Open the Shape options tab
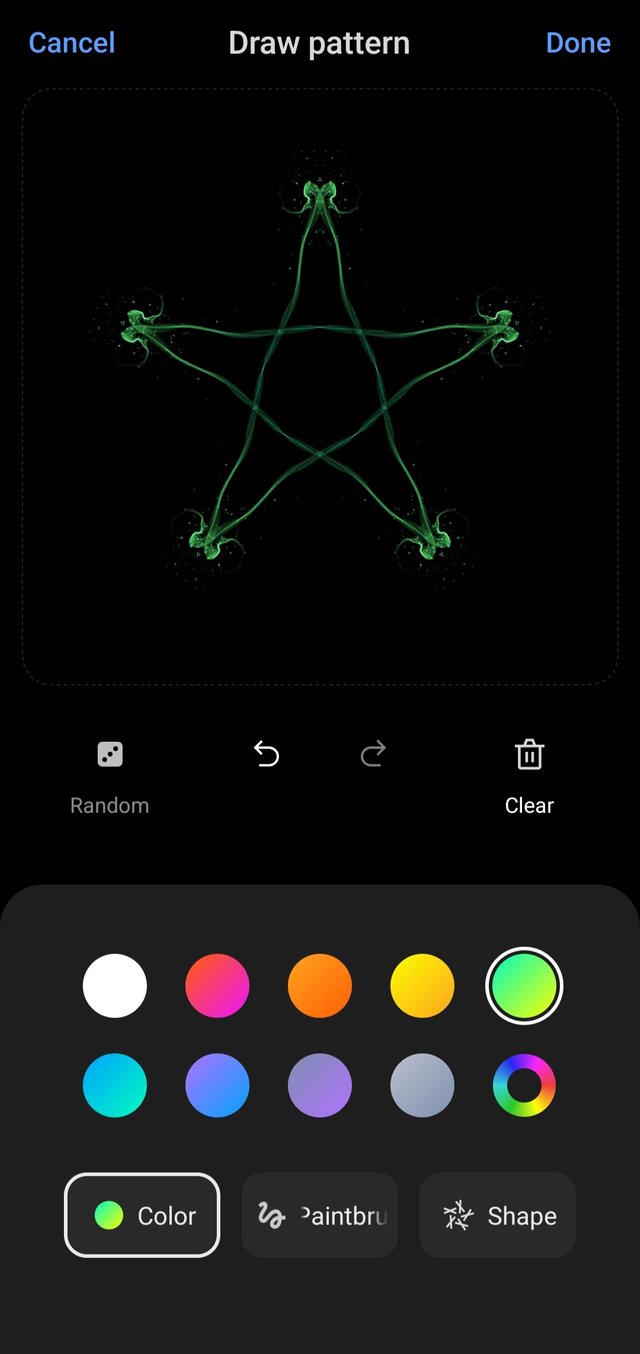640x1354 pixels. click(497, 1215)
